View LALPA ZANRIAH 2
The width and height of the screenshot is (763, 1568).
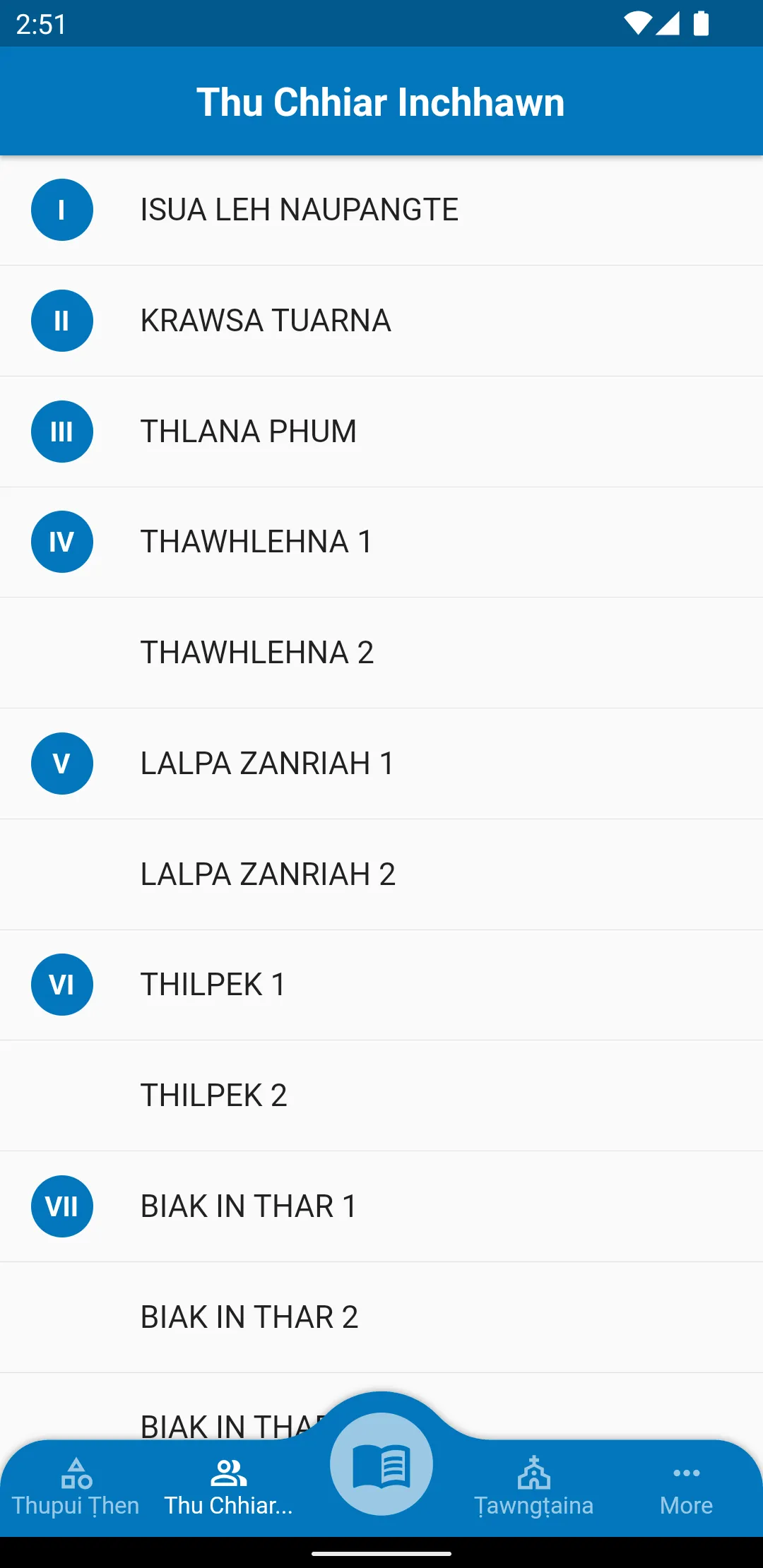point(381,874)
